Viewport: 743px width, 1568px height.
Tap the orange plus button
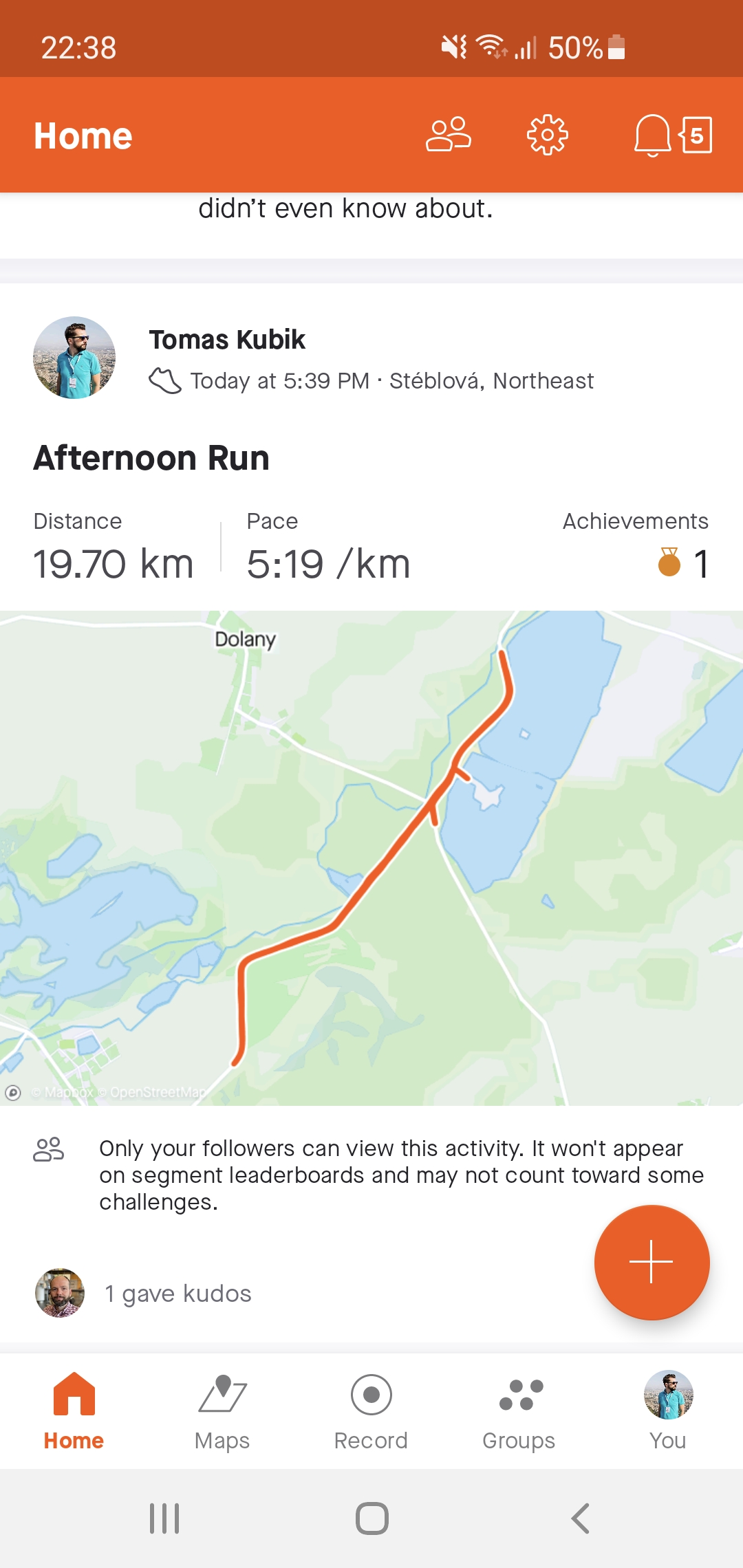(652, 1262)
